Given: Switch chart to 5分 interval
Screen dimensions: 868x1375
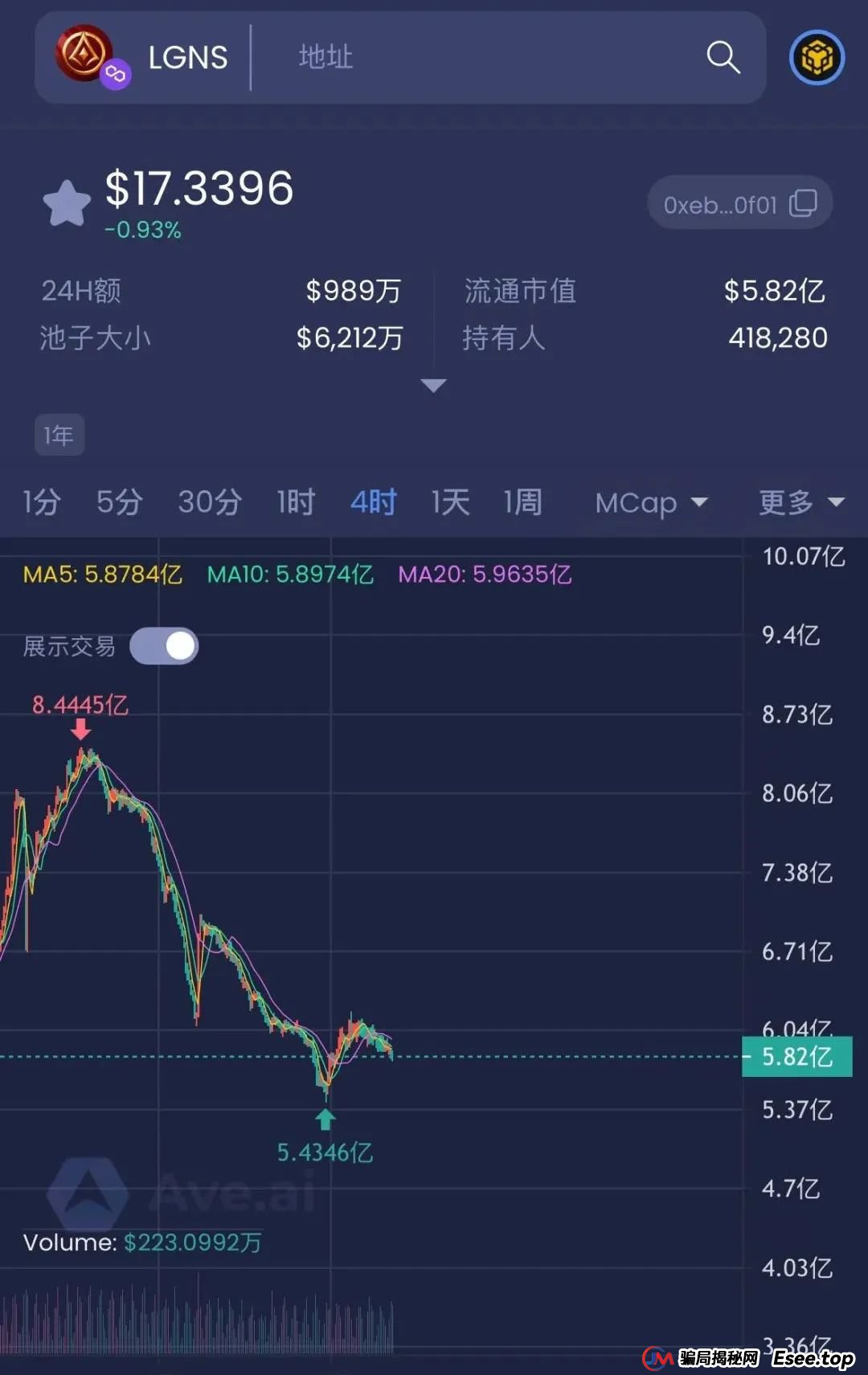Looking at the screenshot, I should 119,502.
